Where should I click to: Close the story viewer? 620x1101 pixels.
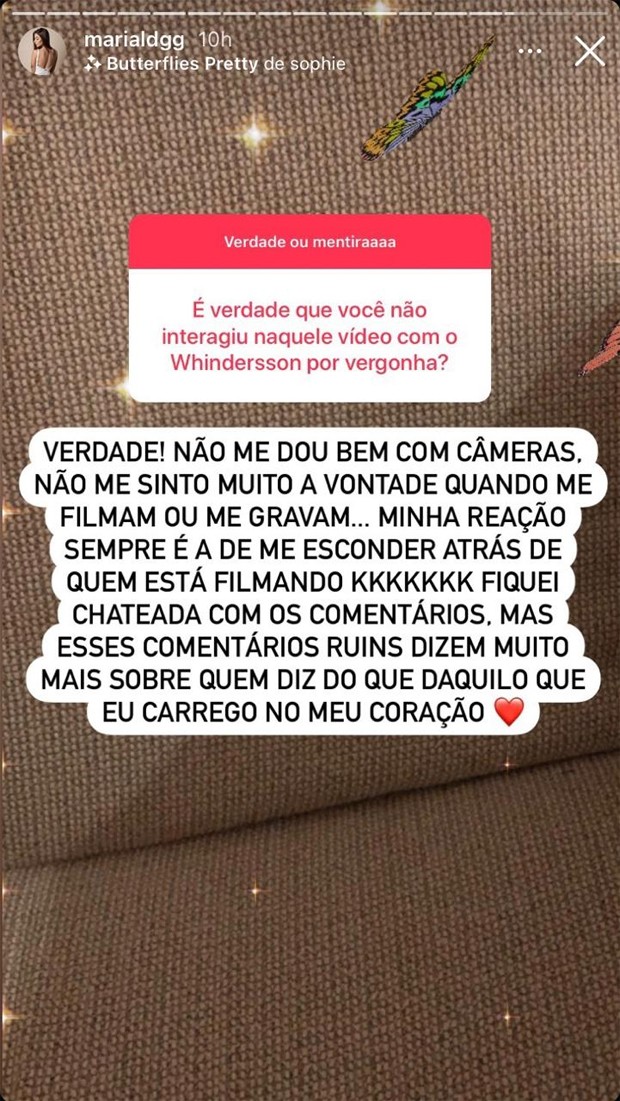589,51
